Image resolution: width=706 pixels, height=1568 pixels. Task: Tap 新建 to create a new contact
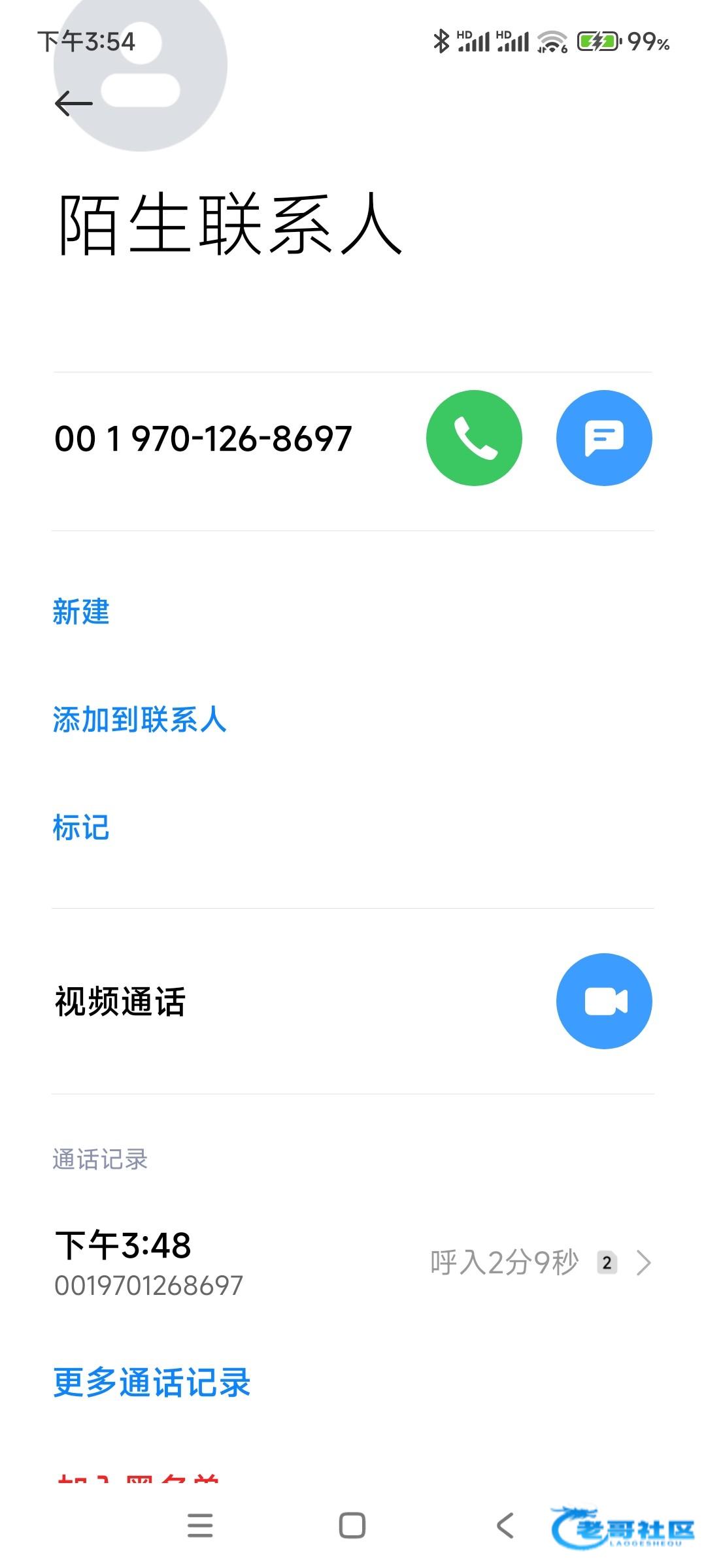(x=81, y=612)
